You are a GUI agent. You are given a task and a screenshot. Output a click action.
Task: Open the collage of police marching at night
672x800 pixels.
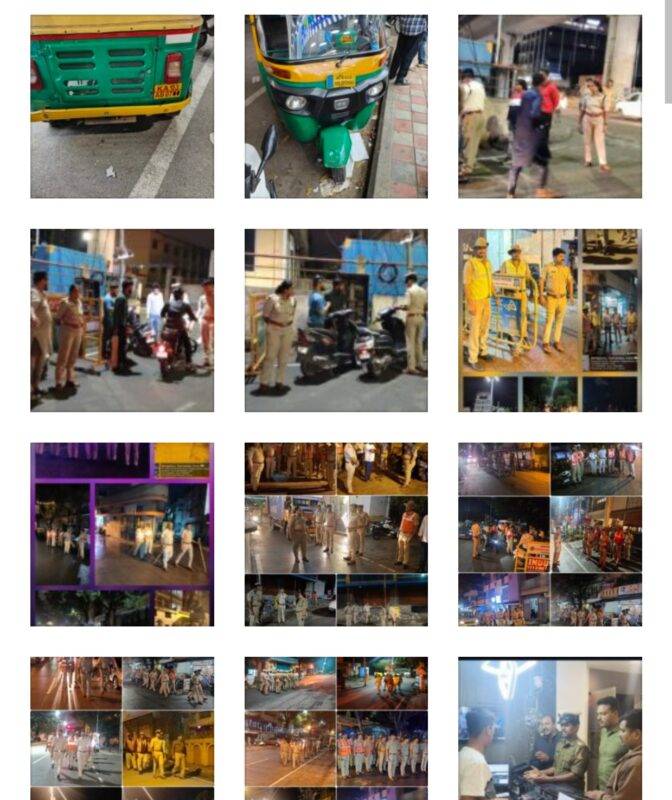point(122,728)
